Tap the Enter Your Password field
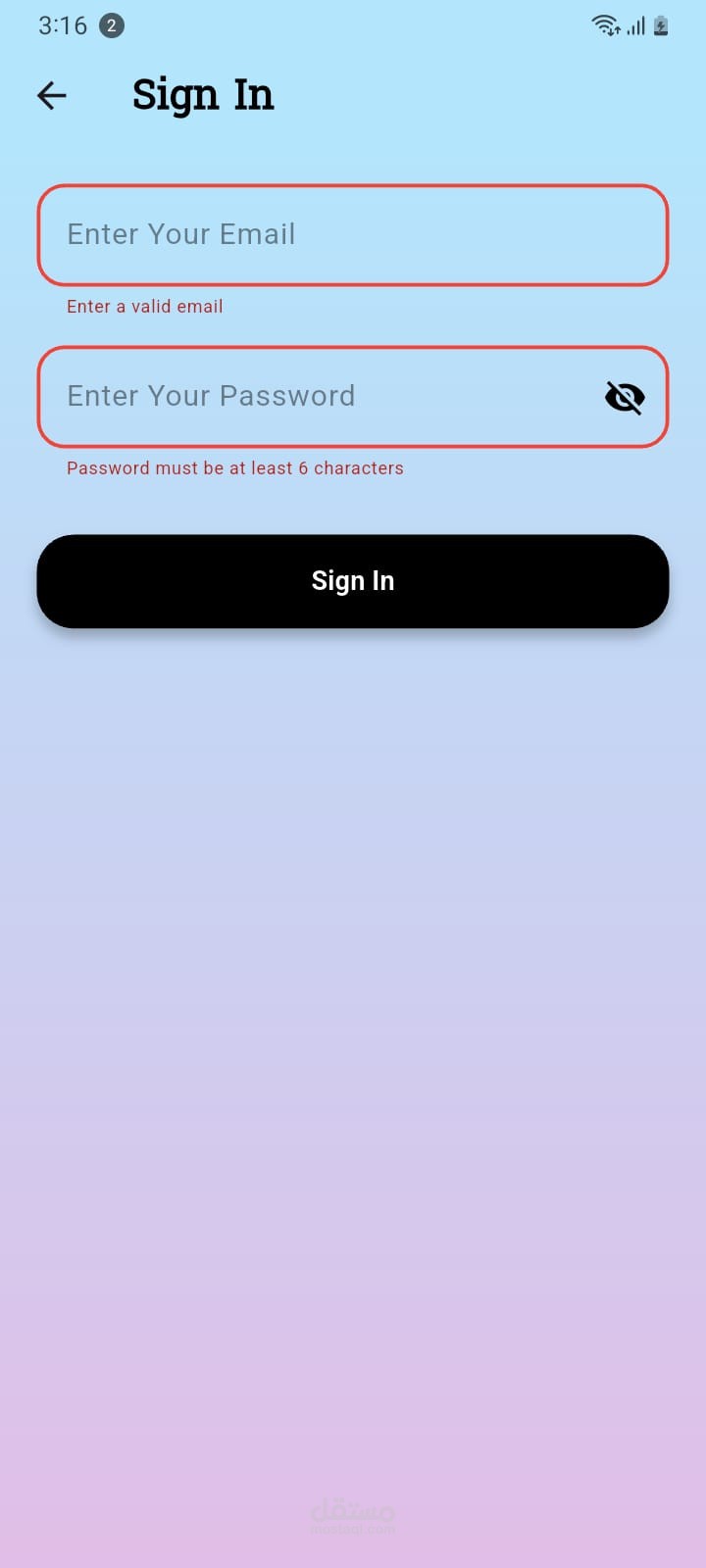The width and height of the screenshot is (706, 1568). (x=314, y=397)
